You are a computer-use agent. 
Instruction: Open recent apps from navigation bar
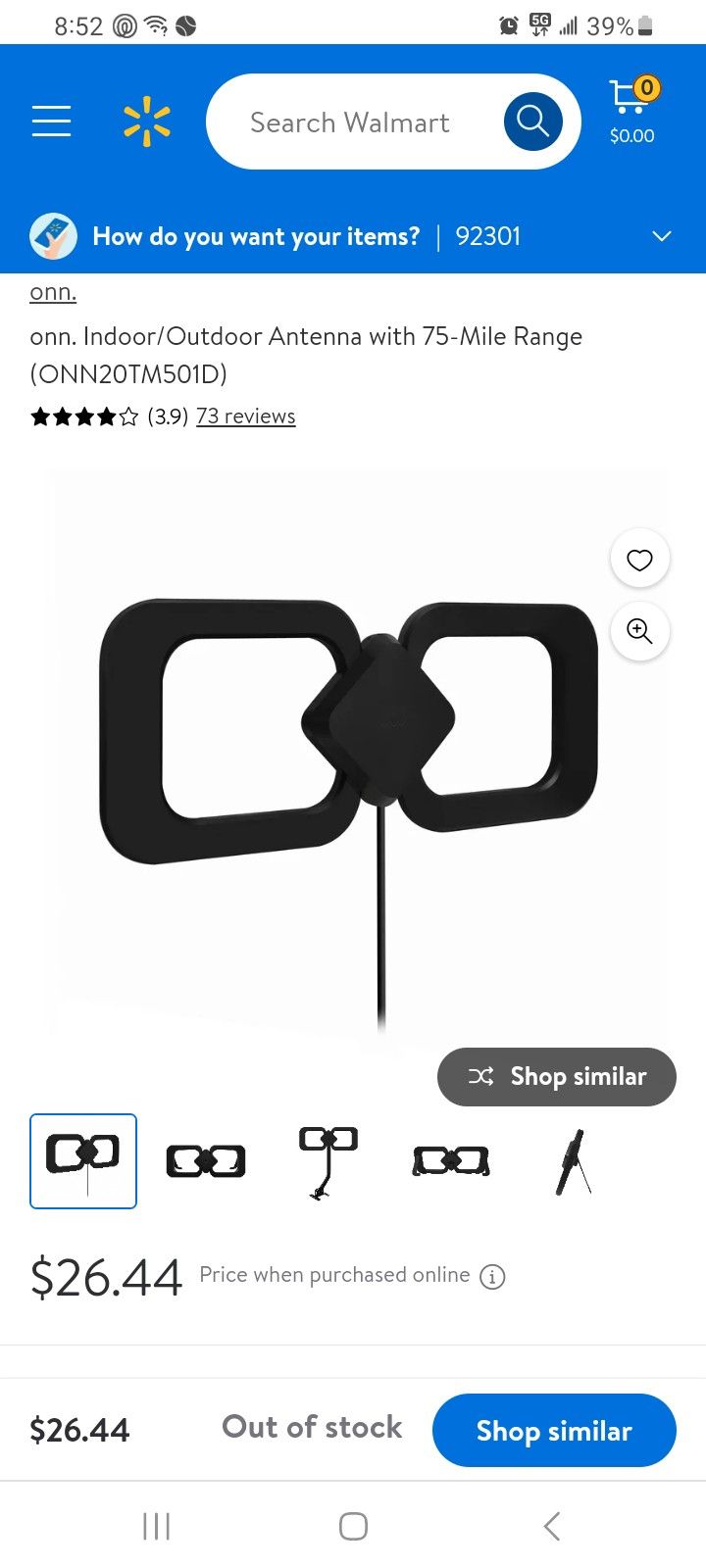[157, 1526]
